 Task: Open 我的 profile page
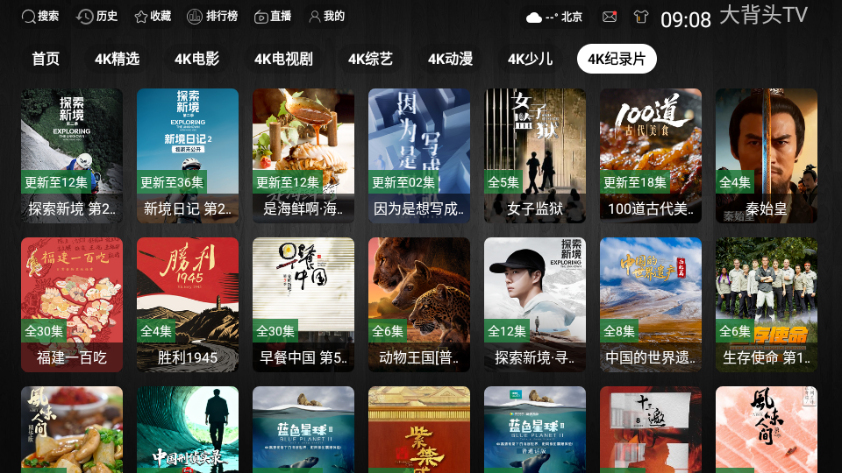click(x=327, y=16)
